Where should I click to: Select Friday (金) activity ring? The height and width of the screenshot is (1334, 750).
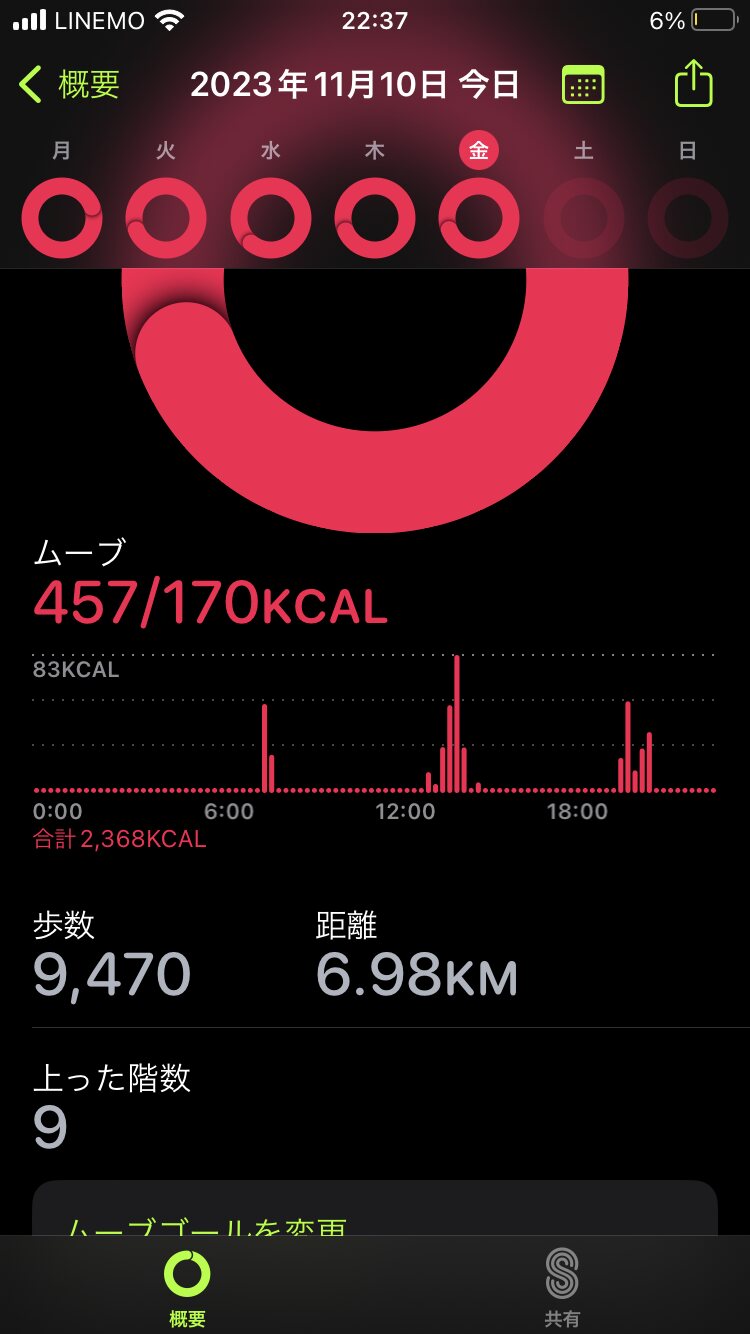point(479,217)
